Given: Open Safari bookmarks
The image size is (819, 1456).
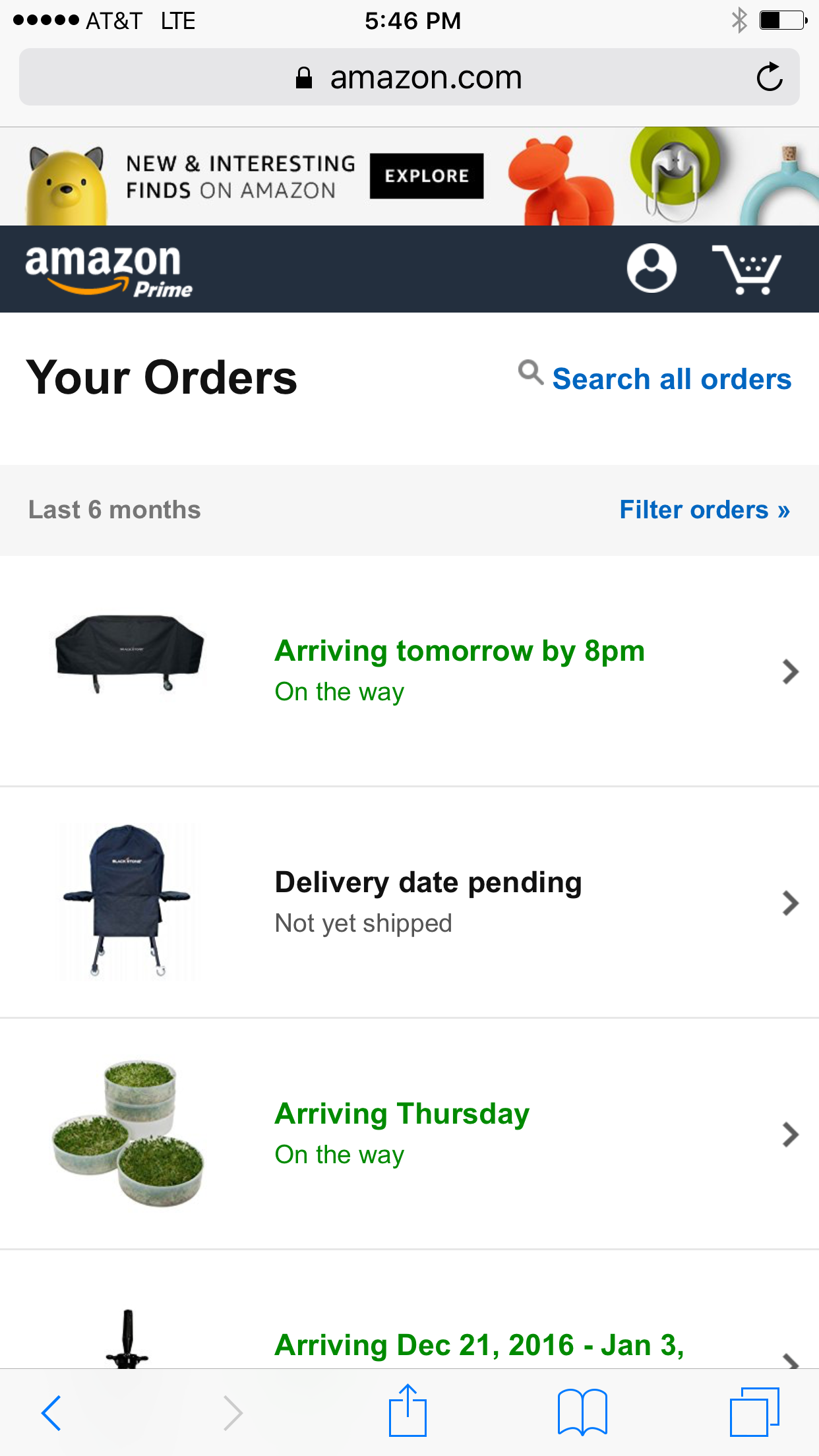Looking at the screenshot, I should pyautogui.click(x=582, y=1412).
